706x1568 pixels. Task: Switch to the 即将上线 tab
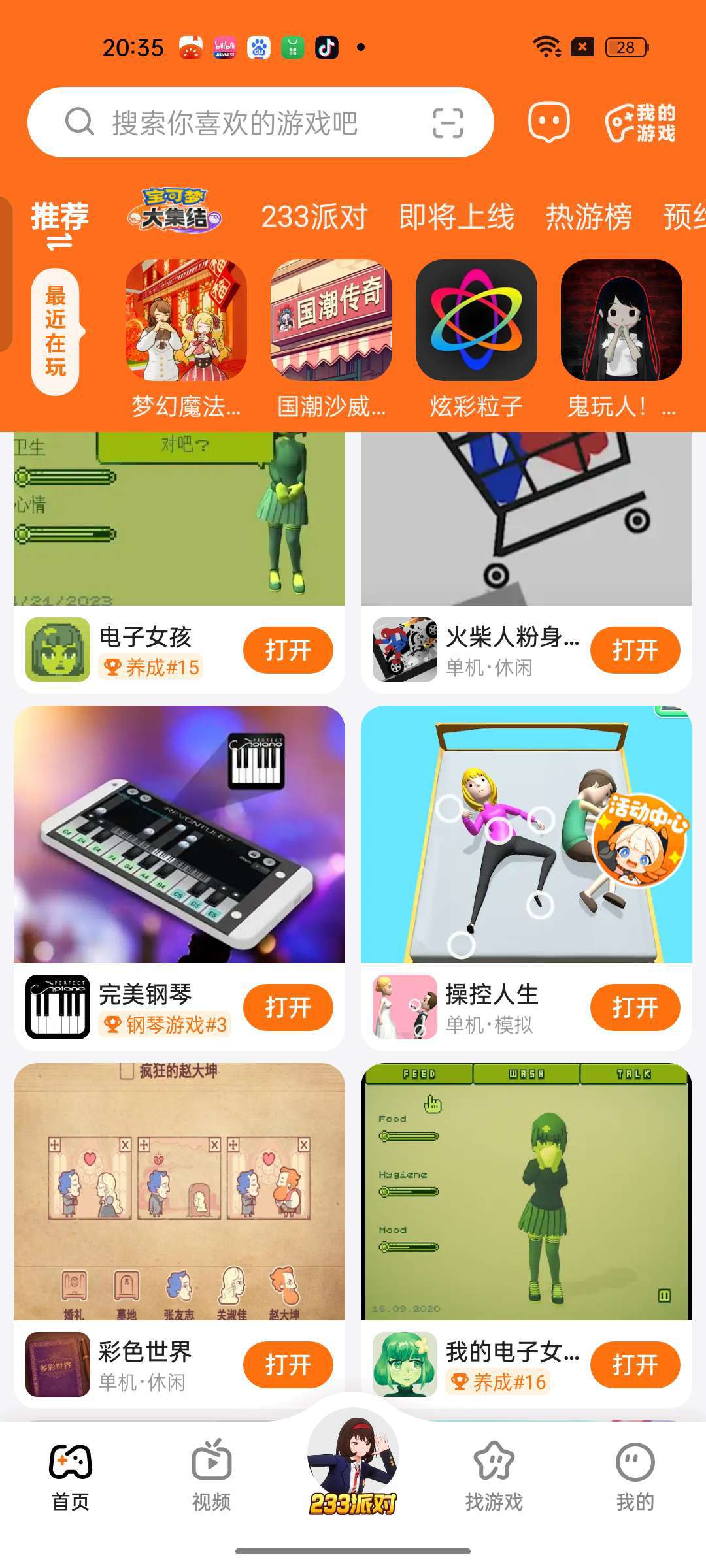pyautogui.click(x=456, y=218)
